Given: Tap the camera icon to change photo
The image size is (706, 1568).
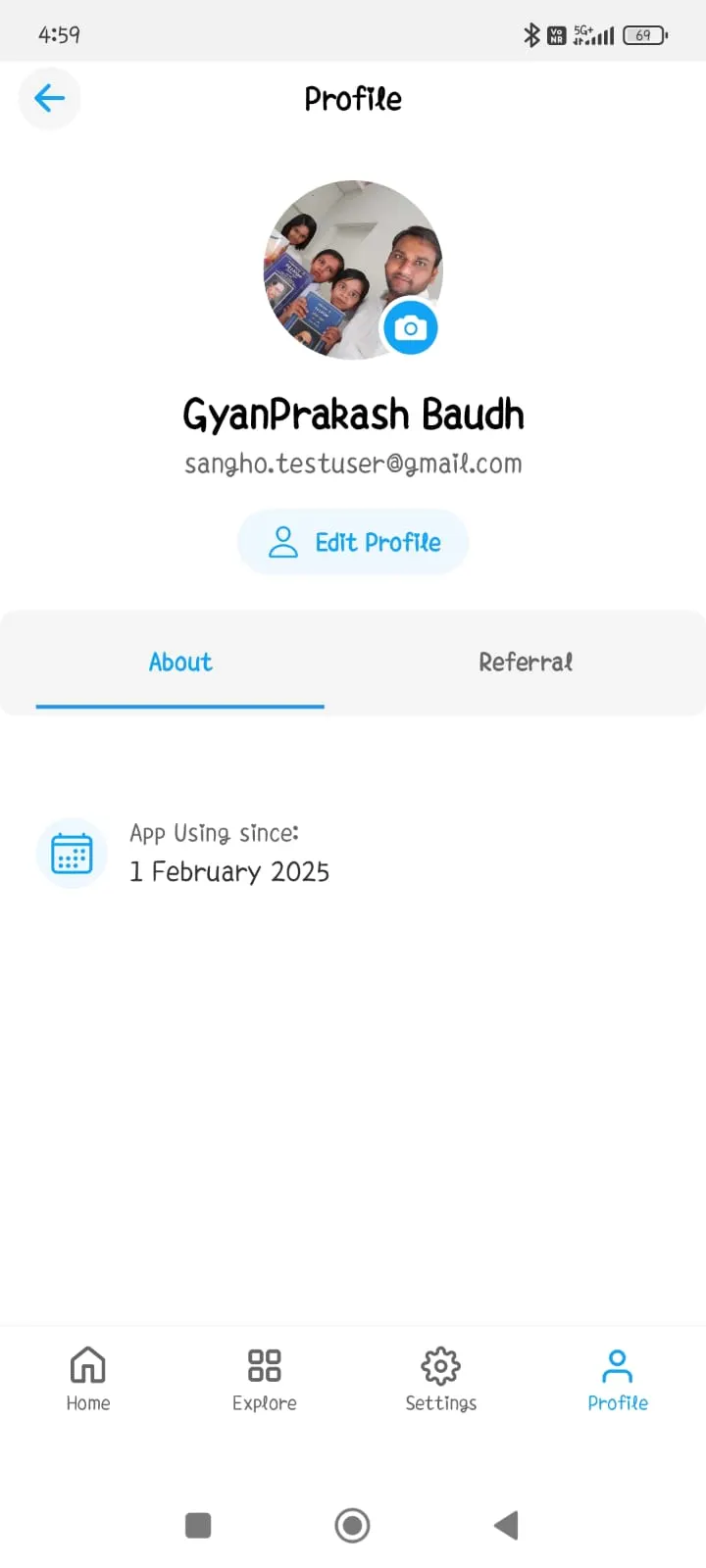Looking at the screenshot, I should click(410, 328).
